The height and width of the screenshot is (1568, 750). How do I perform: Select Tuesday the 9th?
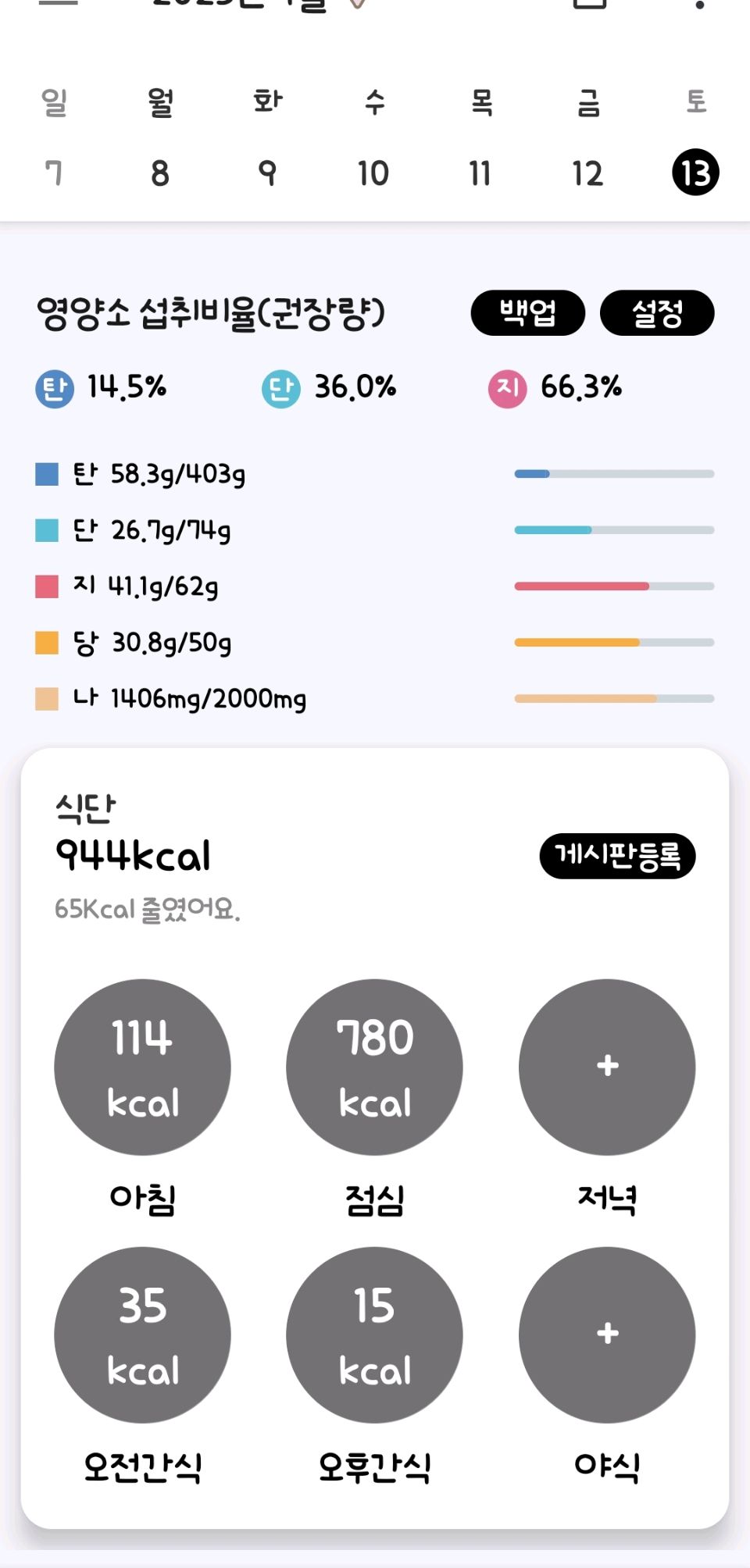click(x=267, y=173)
